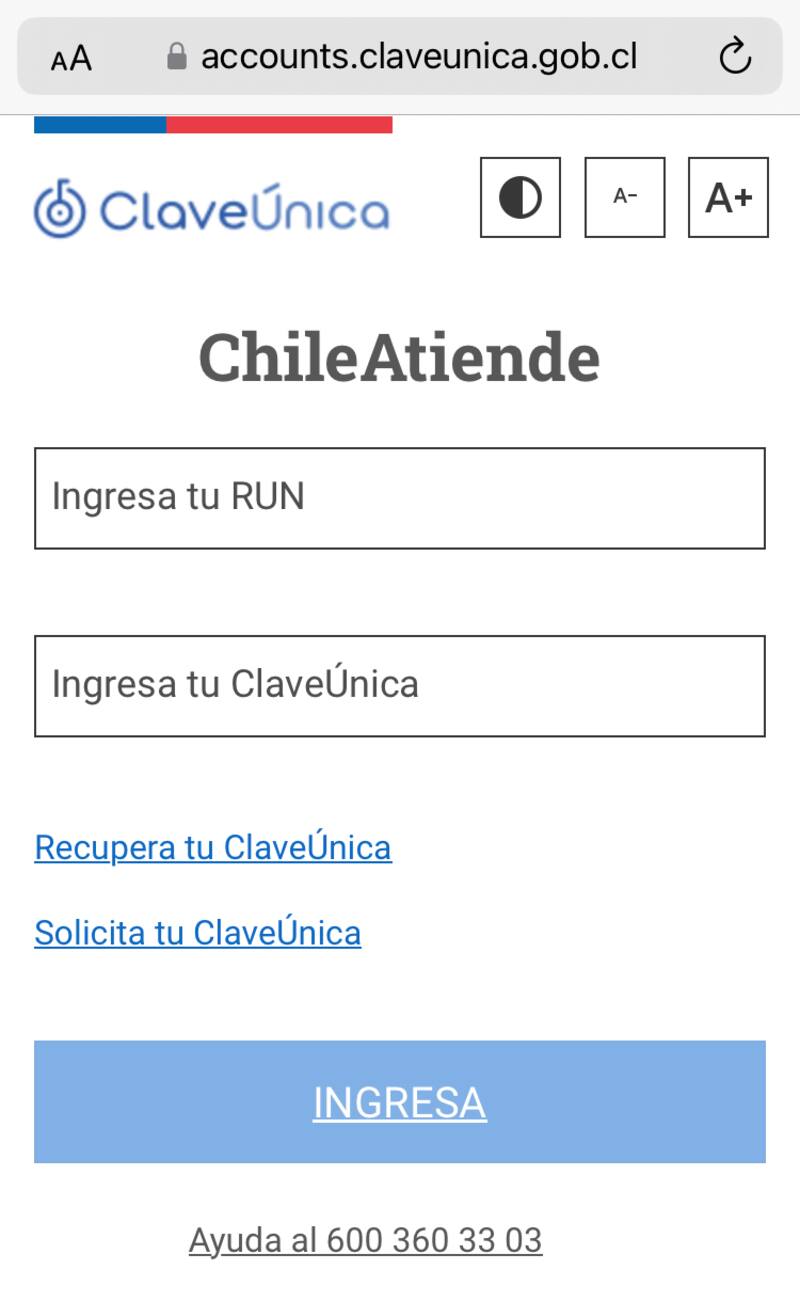Open the Solicita tu ClaveÚnica link
This screenshot has height=1302, width=800.
pos(198,932)
